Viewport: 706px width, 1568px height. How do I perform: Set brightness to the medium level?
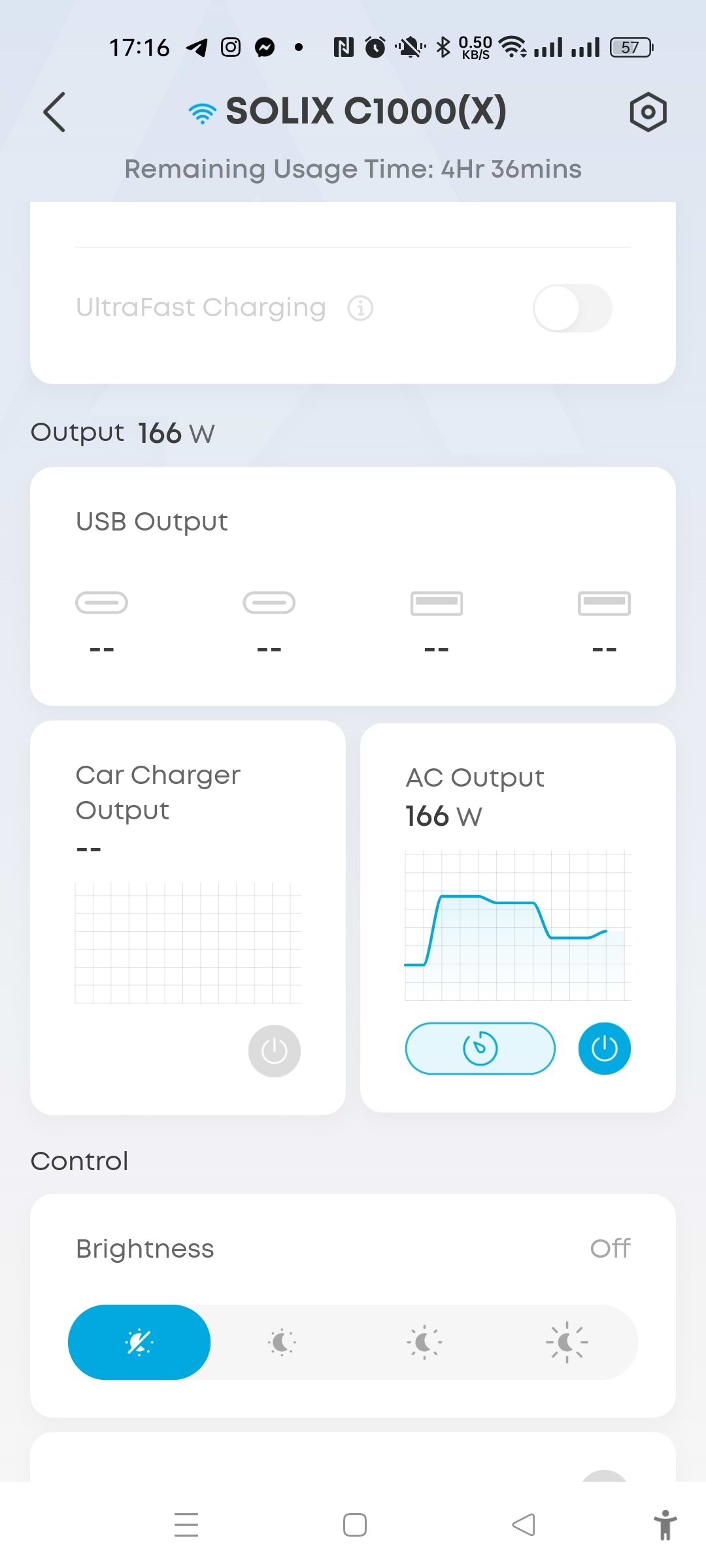424,1342
